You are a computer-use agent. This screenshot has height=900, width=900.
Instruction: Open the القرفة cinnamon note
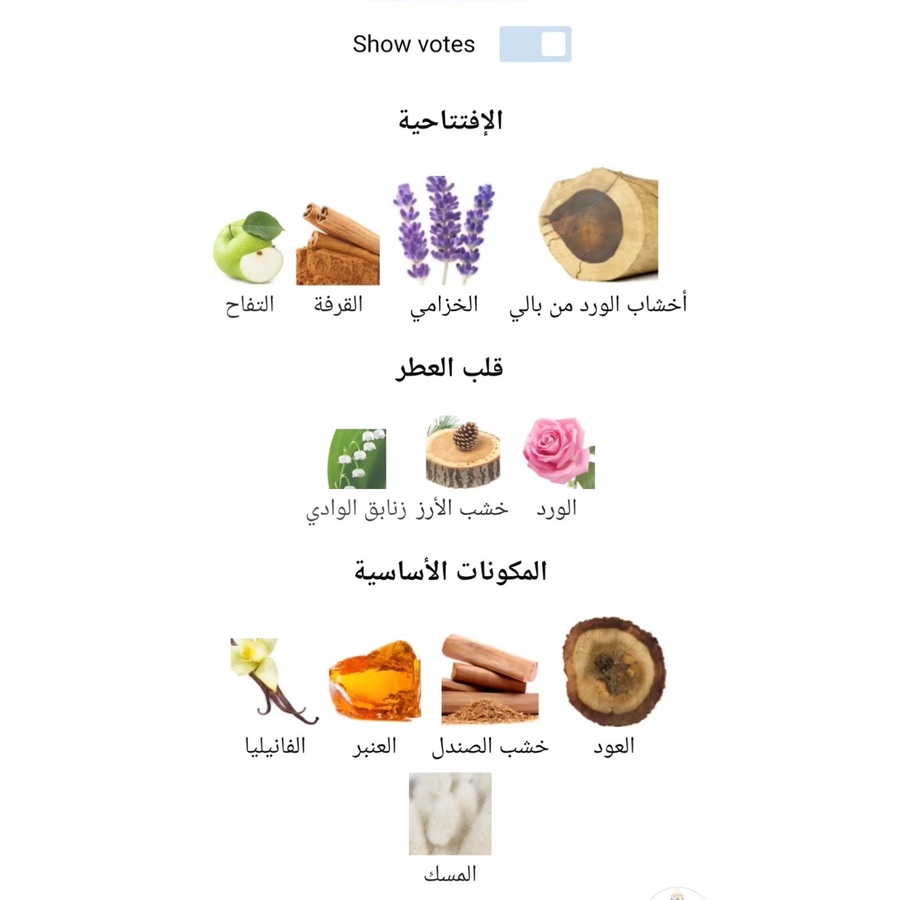[340, 246]
